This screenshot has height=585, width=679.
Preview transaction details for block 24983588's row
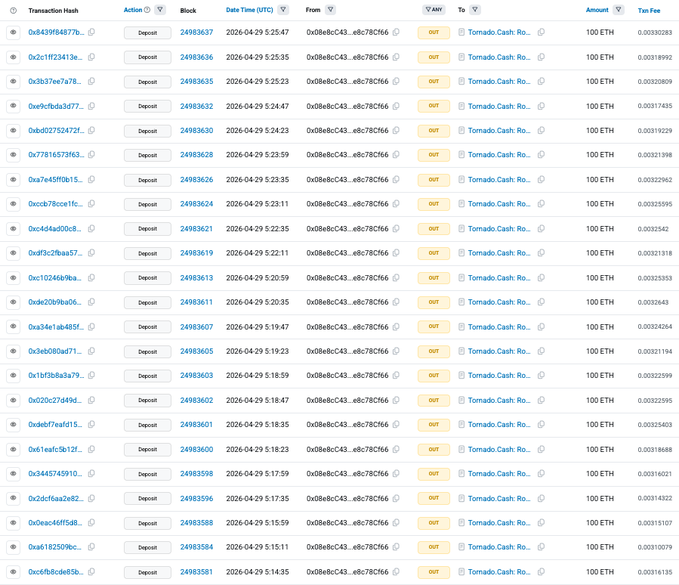13,523
